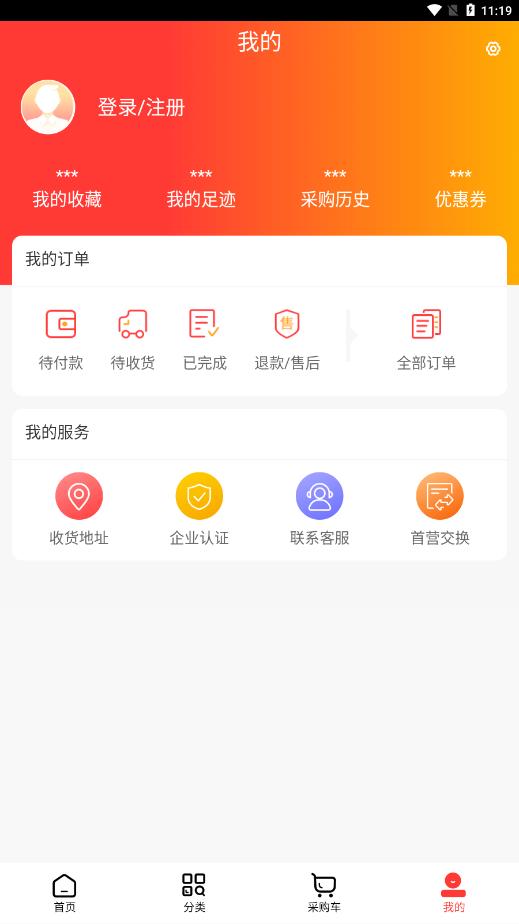Select the 我的 tab
Image resolution: width=519 pixels, height=924 pixels.
454,893
